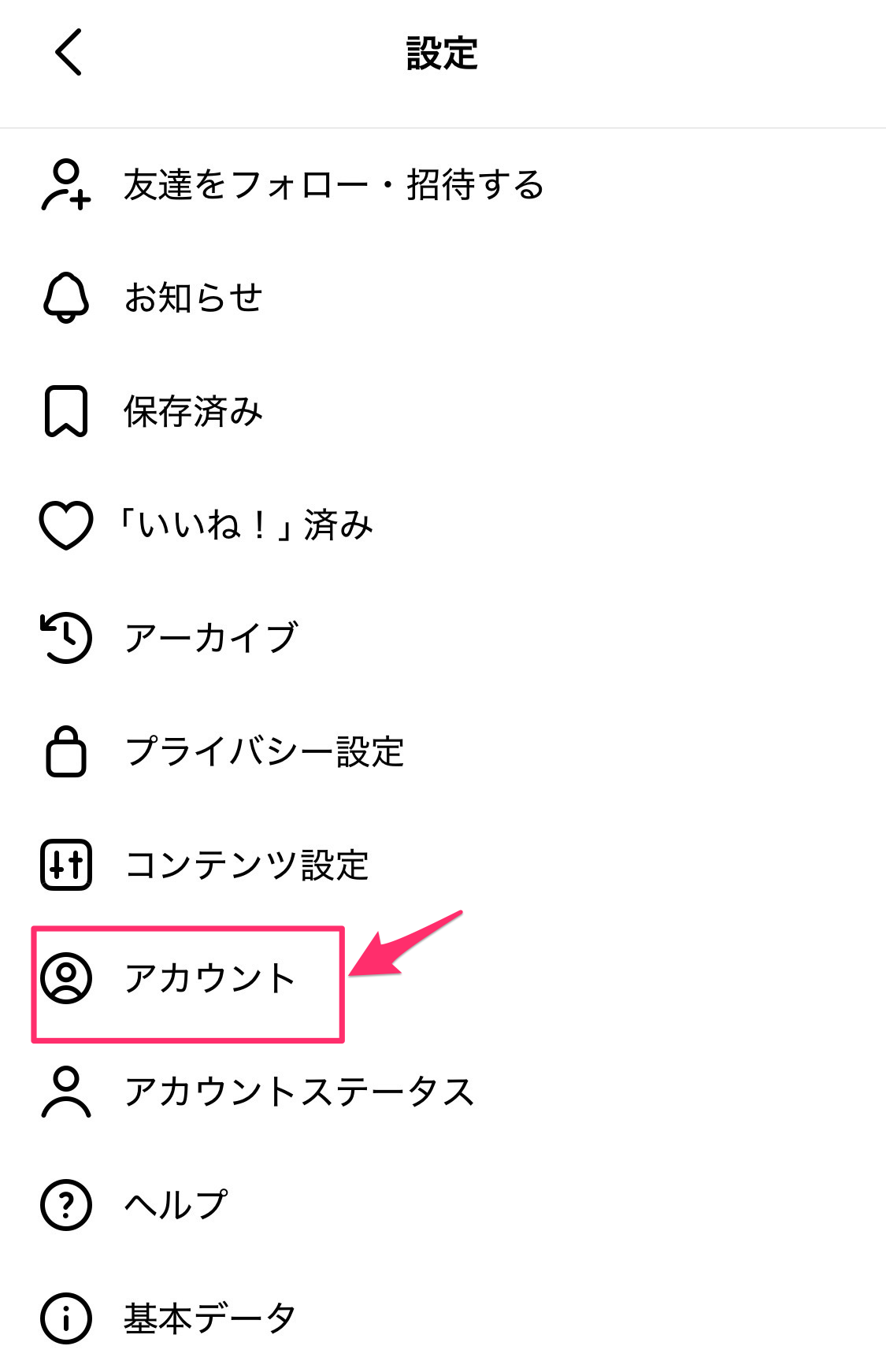Viewport: 886px width, 1372px height.
Task: Open アーカイブ
Action: coord(210,638)
